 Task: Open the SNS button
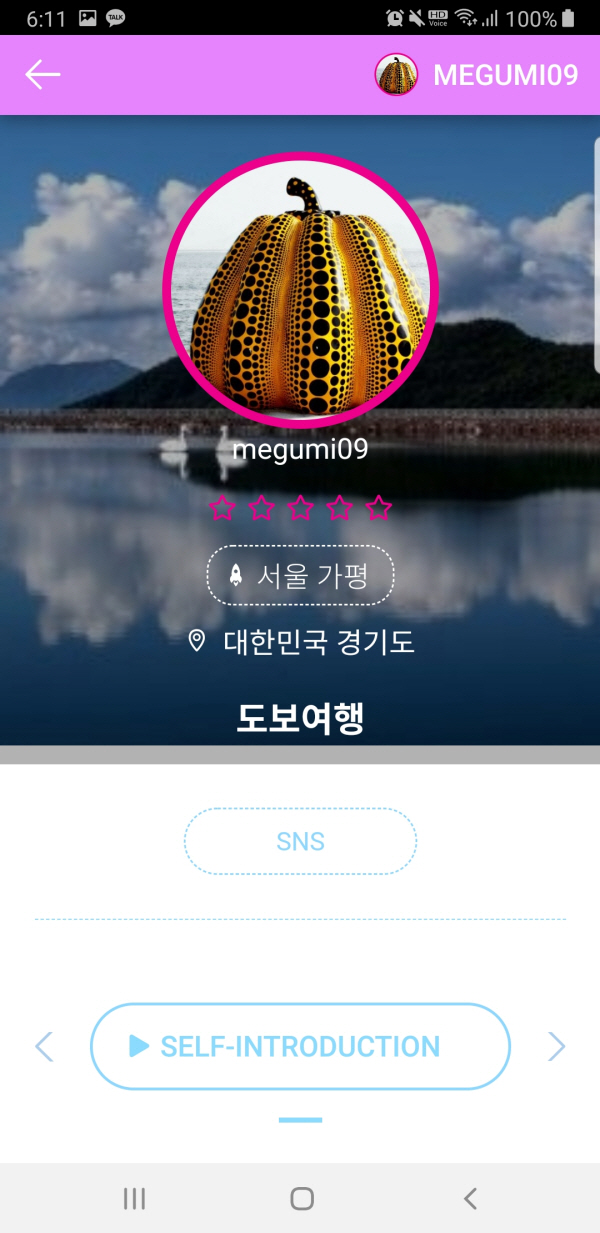[x=300, y=842]
